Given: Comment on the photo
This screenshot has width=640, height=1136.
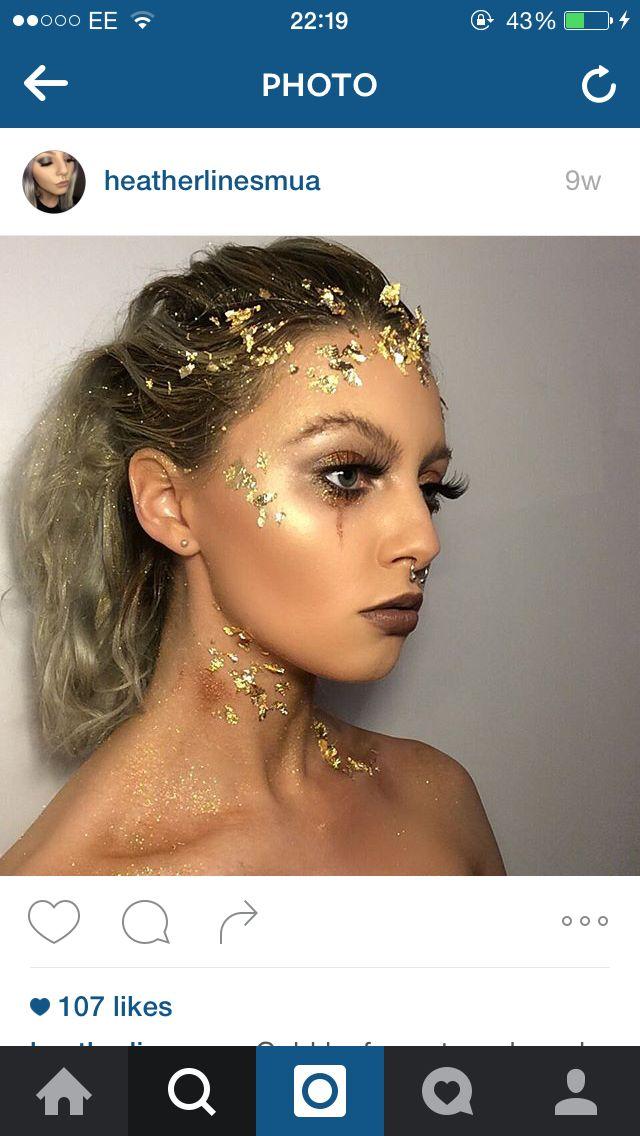Looking at the screenshot, I should [146, 922].
